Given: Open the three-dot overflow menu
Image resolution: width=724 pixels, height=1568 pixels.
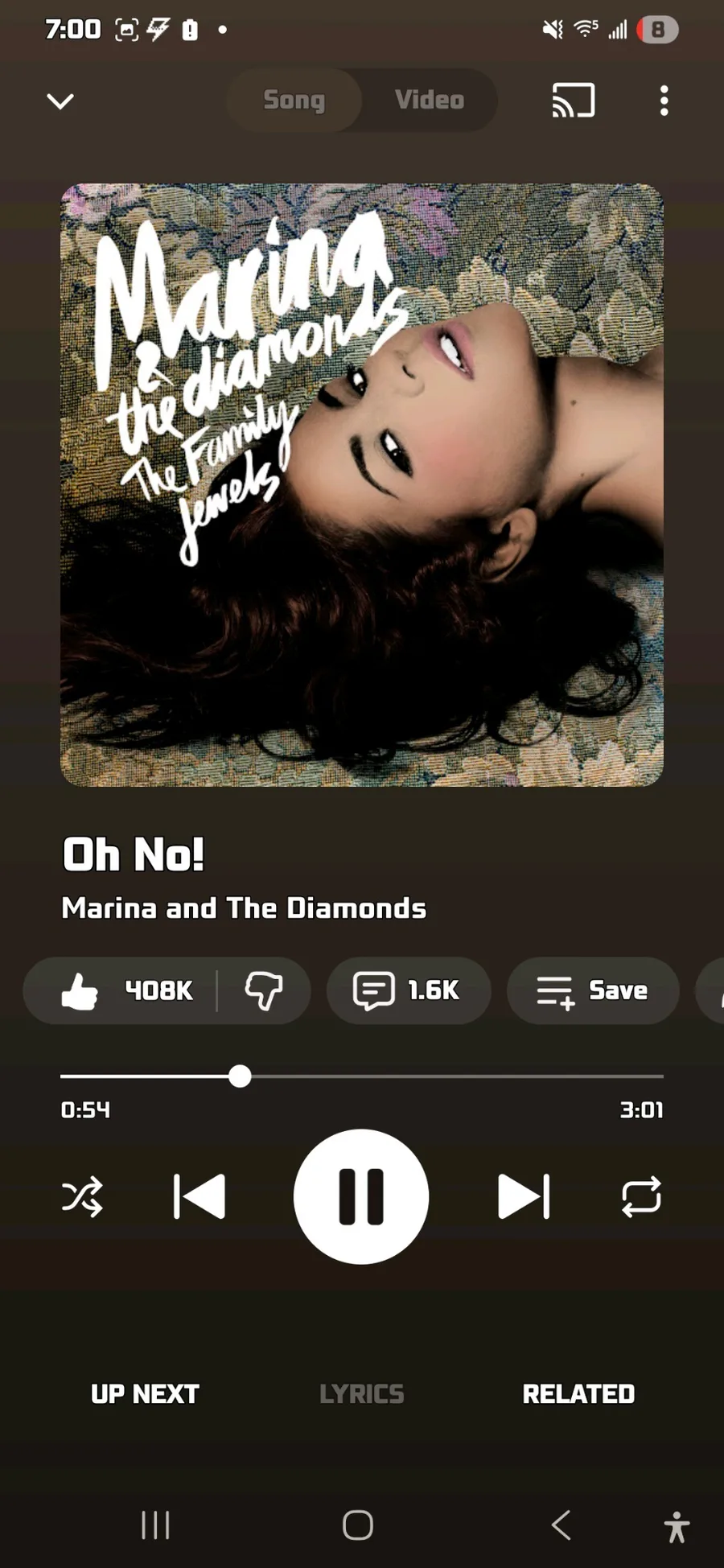Looking at the screenshot, I should coord(664,101).
